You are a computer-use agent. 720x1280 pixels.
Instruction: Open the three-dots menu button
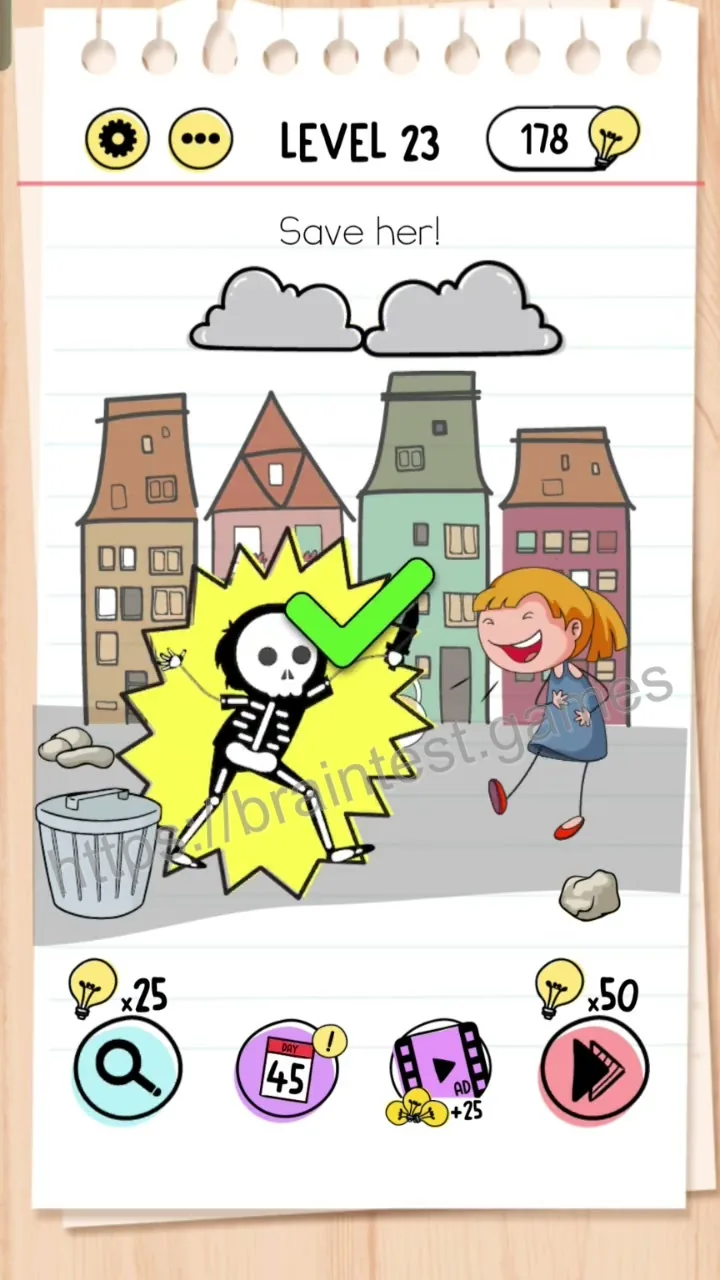click(200, 139)
